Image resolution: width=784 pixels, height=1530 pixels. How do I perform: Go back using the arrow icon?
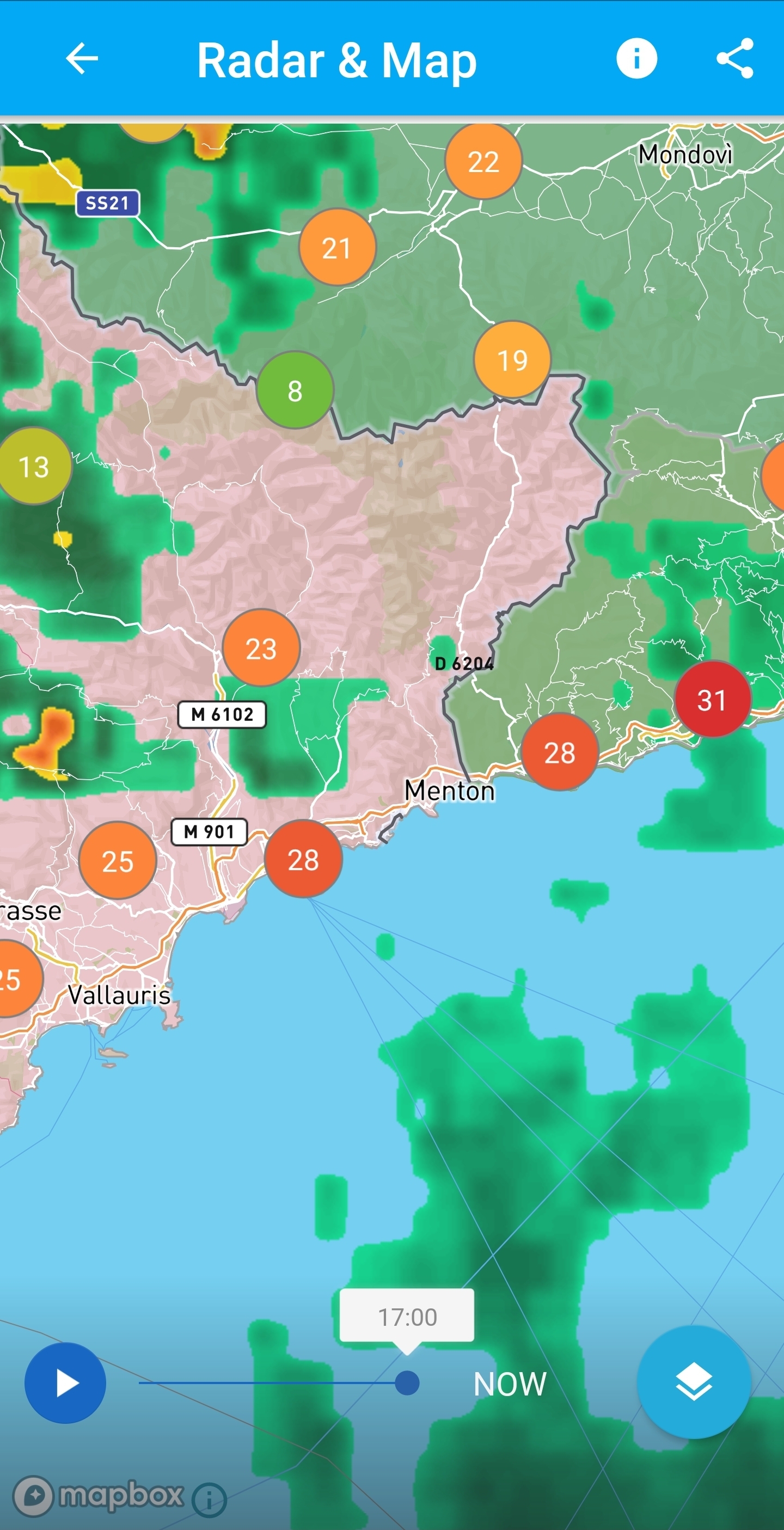pyautogui.click(x=81, y=59)
